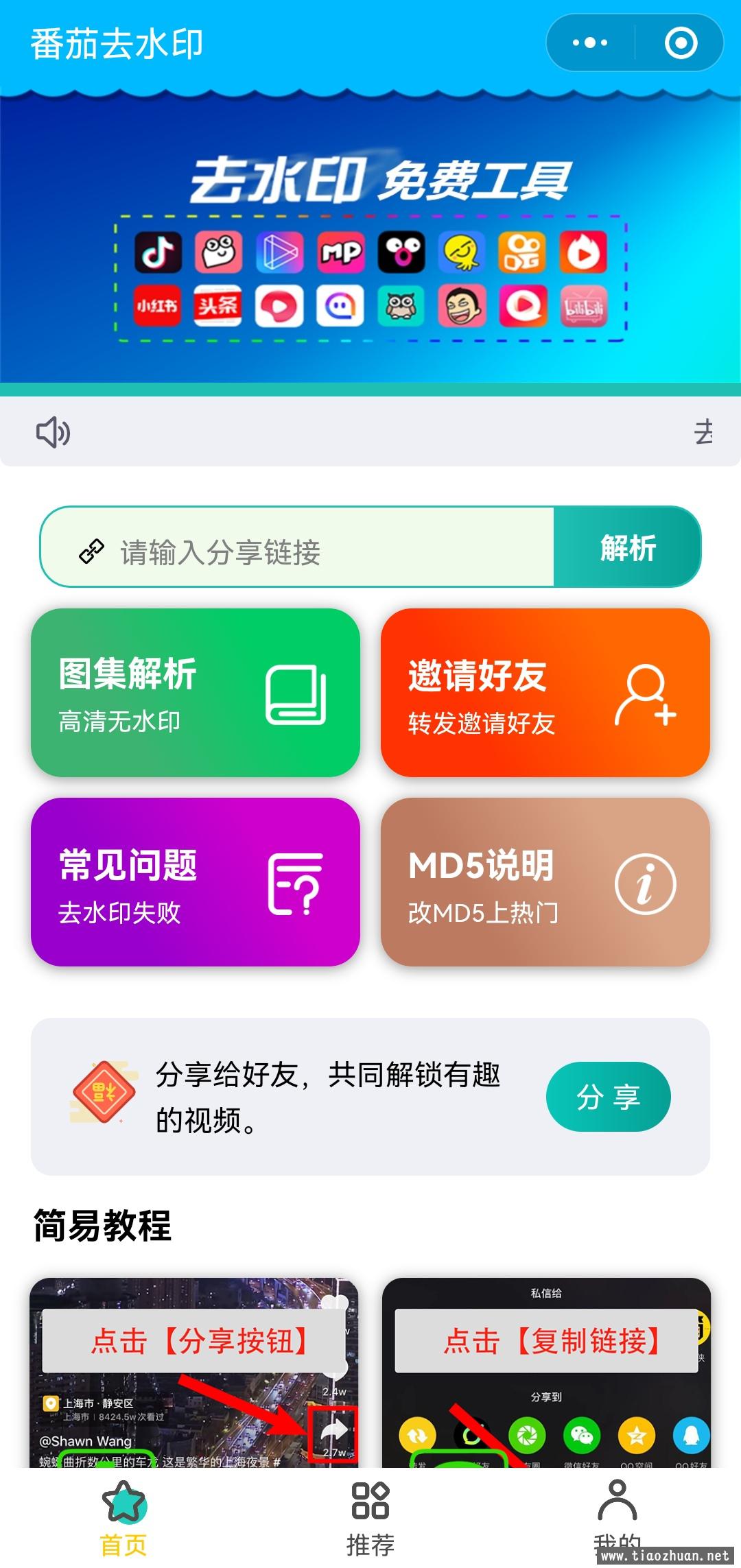Switch to the 推荐 tab
741x1568 pixels.
coord(370,1517)
